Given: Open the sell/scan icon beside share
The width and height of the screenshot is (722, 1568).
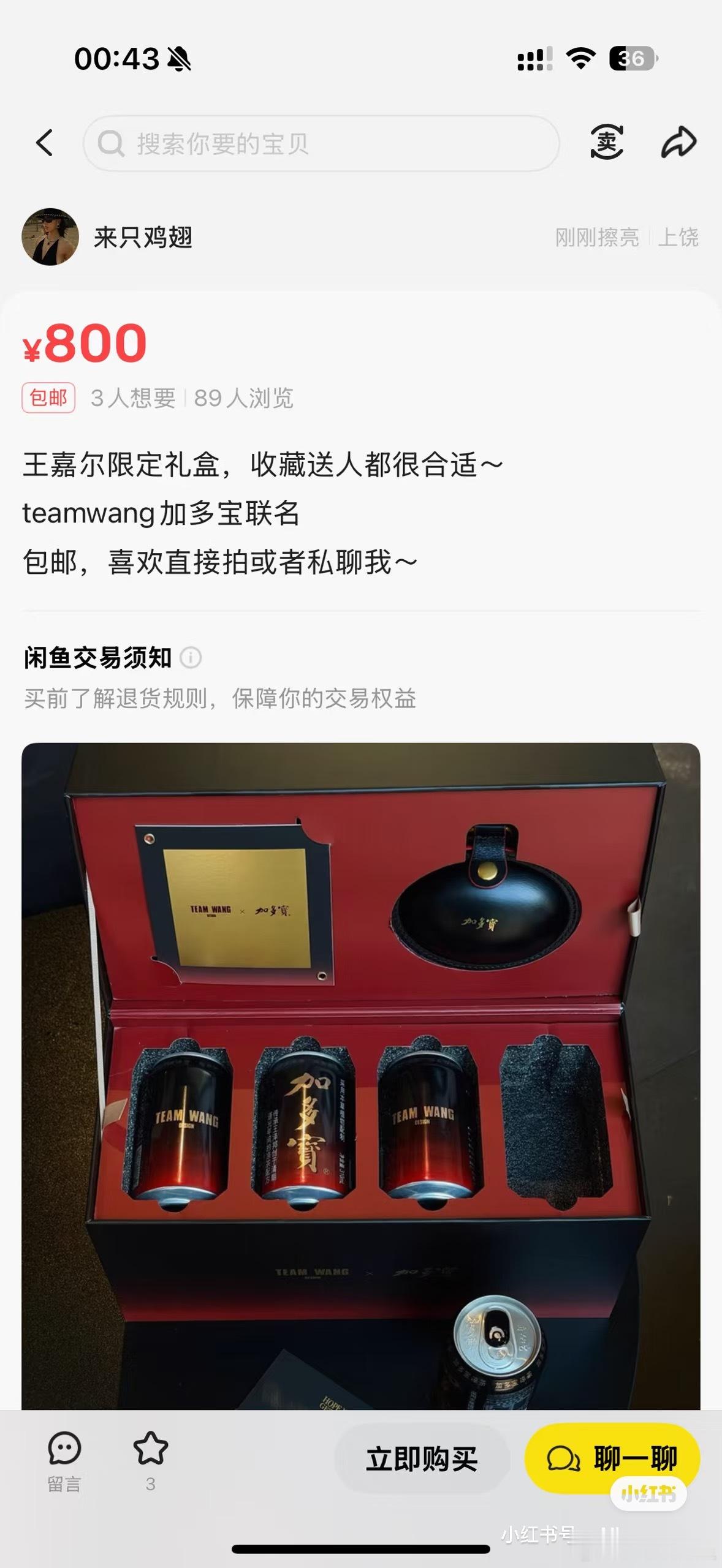Looking at the screenshot, I should (606, 142).
